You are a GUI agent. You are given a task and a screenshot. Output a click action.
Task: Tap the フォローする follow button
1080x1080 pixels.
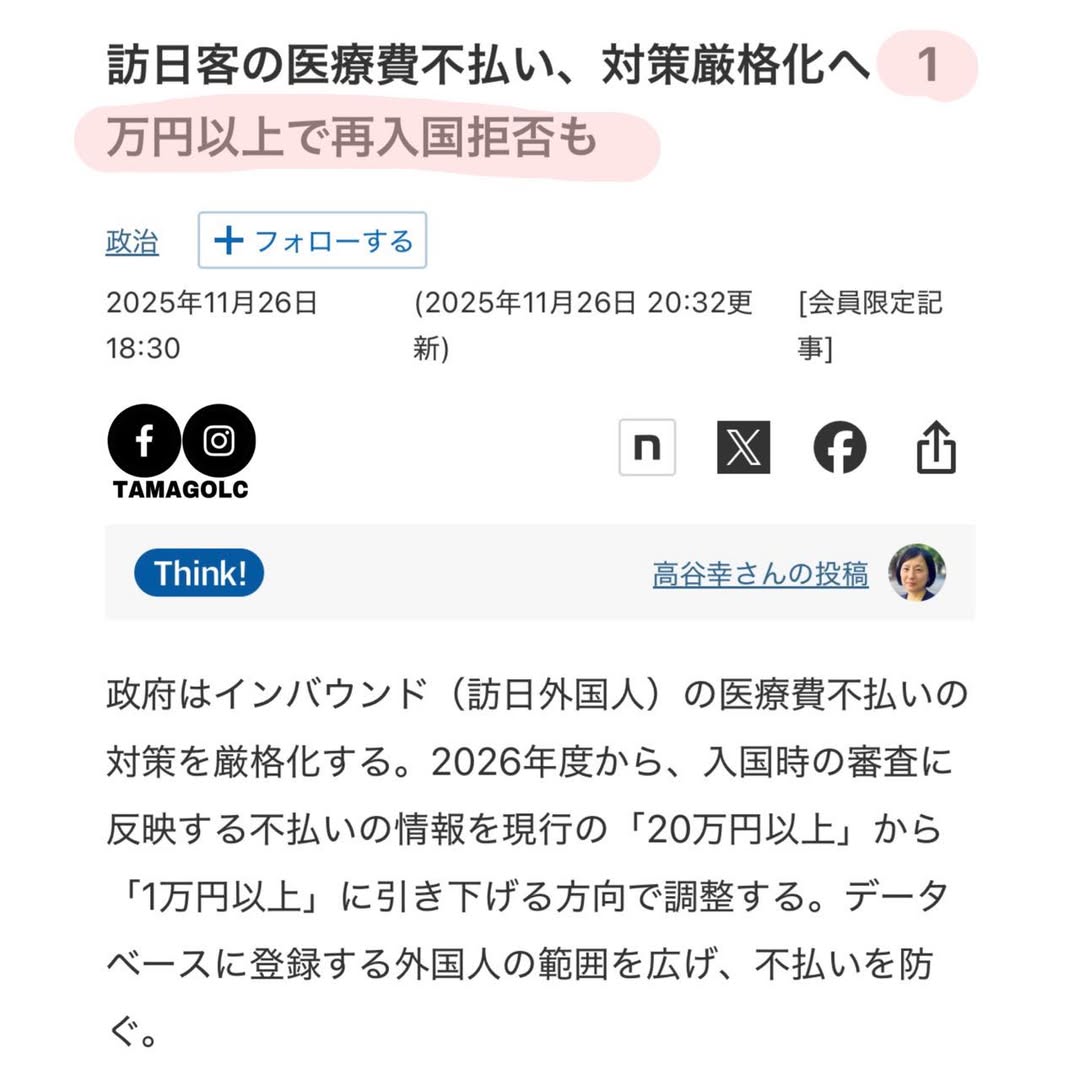pos(312,241)
